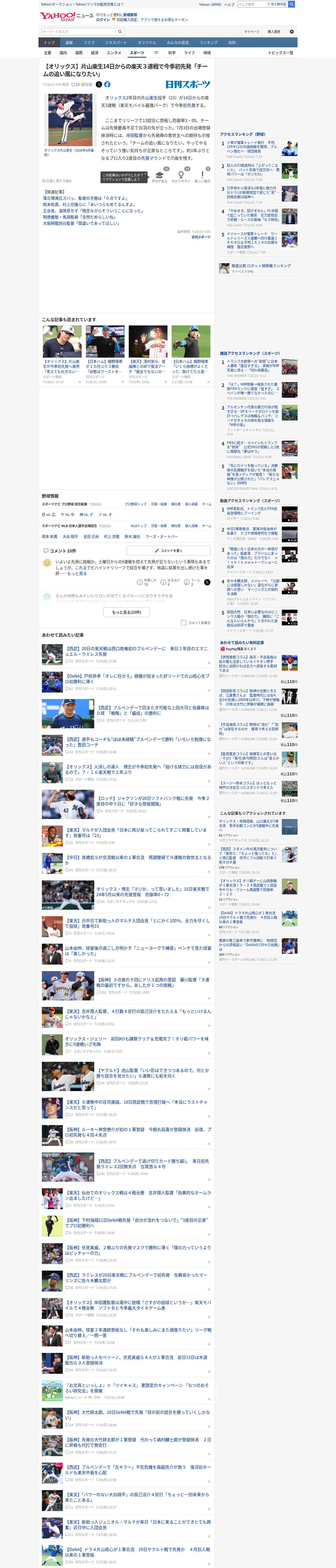Tap コメントを書く button
This screenshot has width=336, height=1568.
168,550
